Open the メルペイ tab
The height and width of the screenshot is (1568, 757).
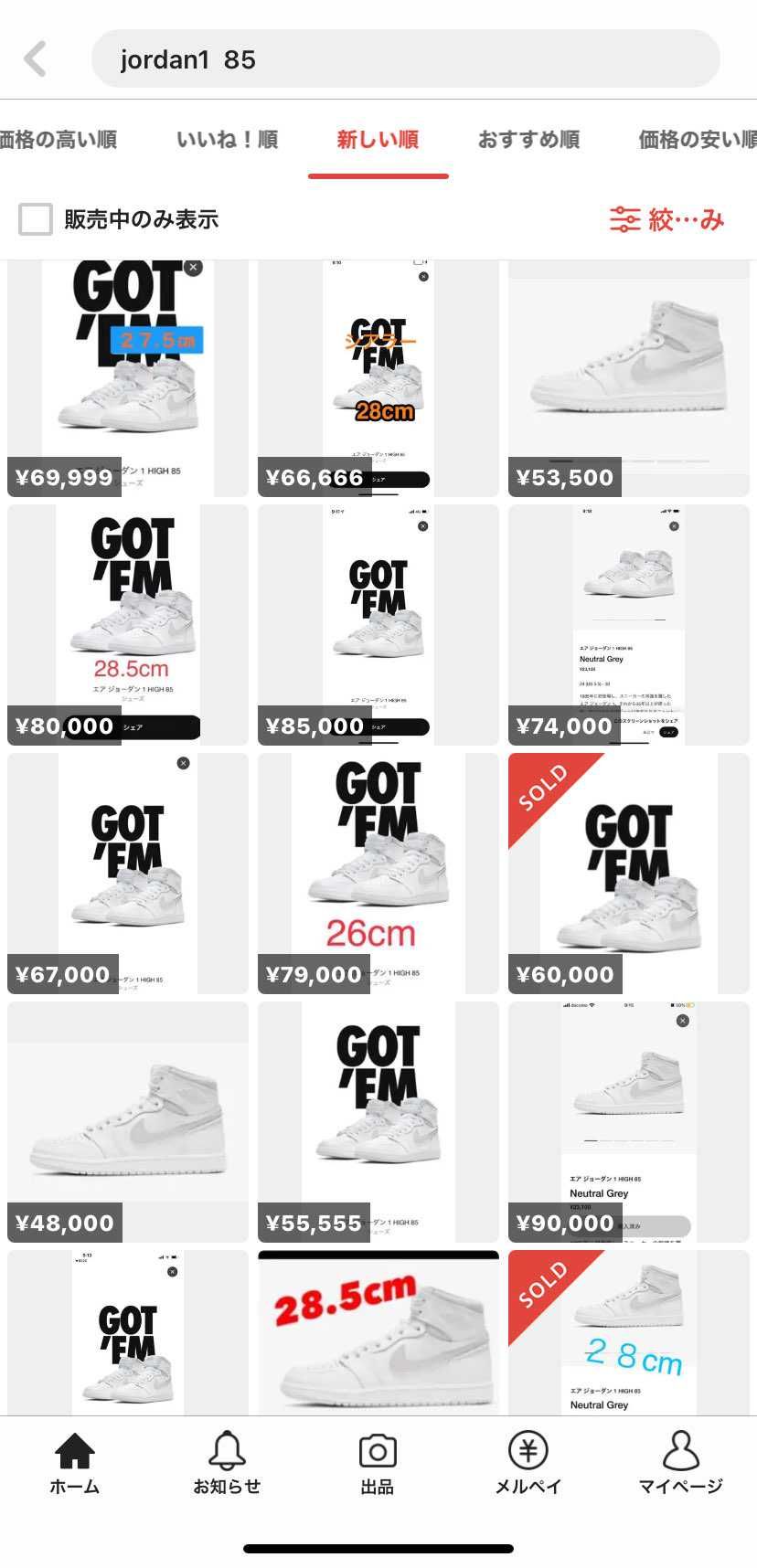coord(528,1462)
